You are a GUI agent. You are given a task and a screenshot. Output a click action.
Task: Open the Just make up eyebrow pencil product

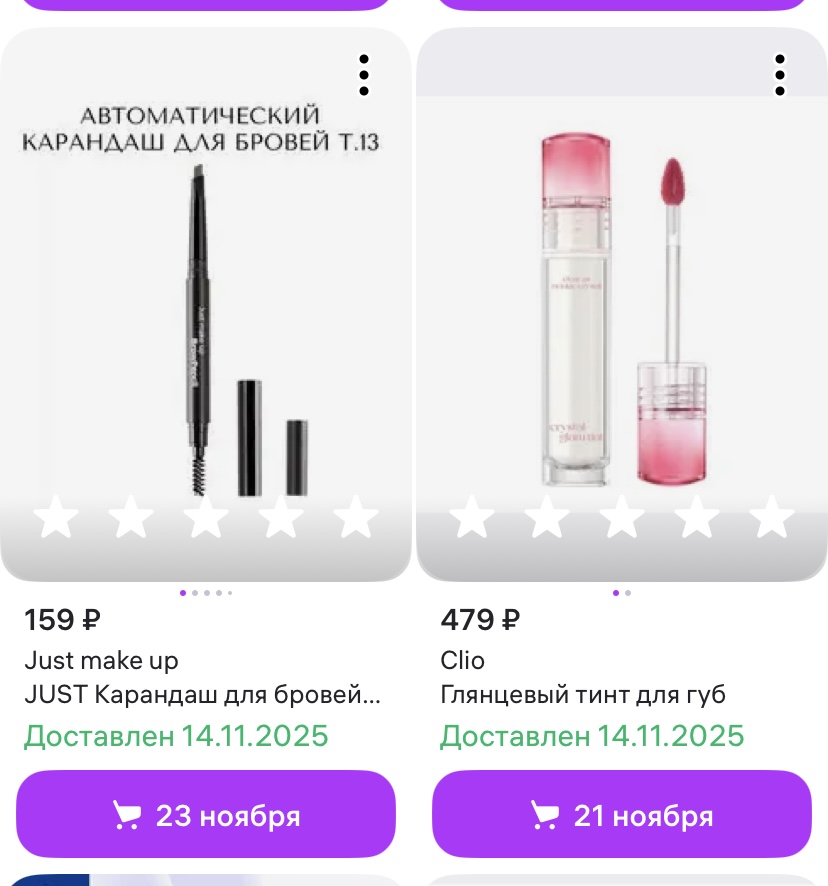205,300
